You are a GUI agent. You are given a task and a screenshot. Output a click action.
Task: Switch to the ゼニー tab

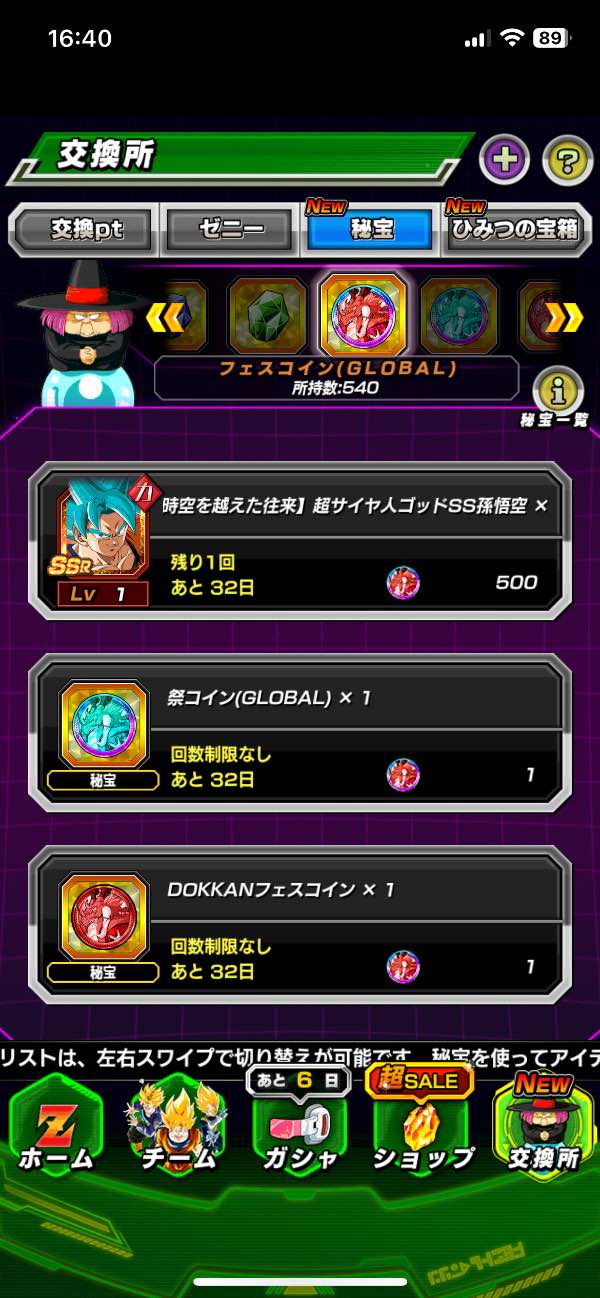click(230, 229)
